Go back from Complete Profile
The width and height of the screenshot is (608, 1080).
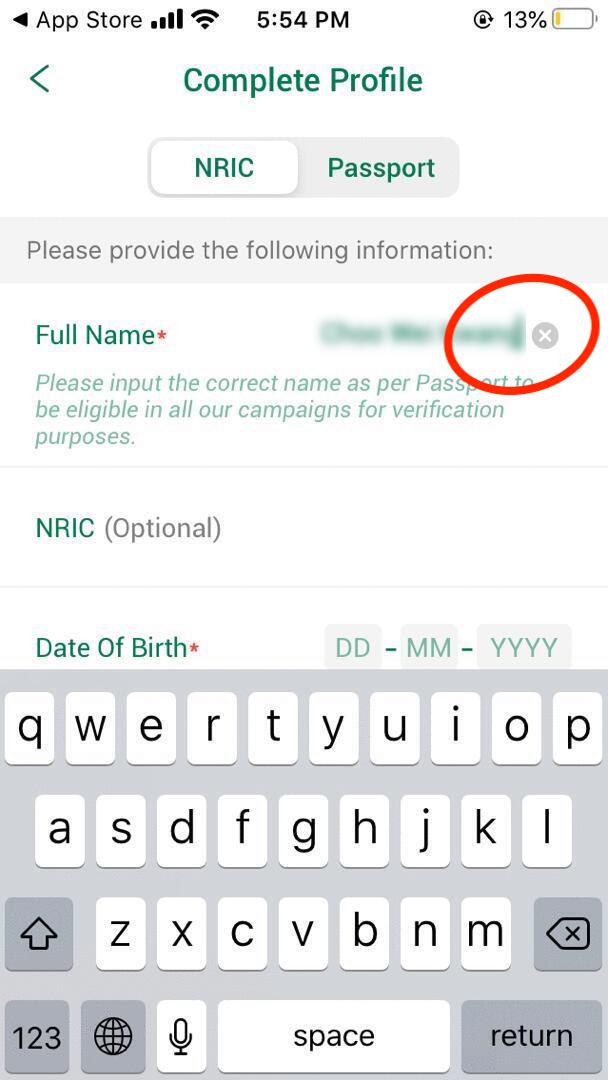(40, 80)
